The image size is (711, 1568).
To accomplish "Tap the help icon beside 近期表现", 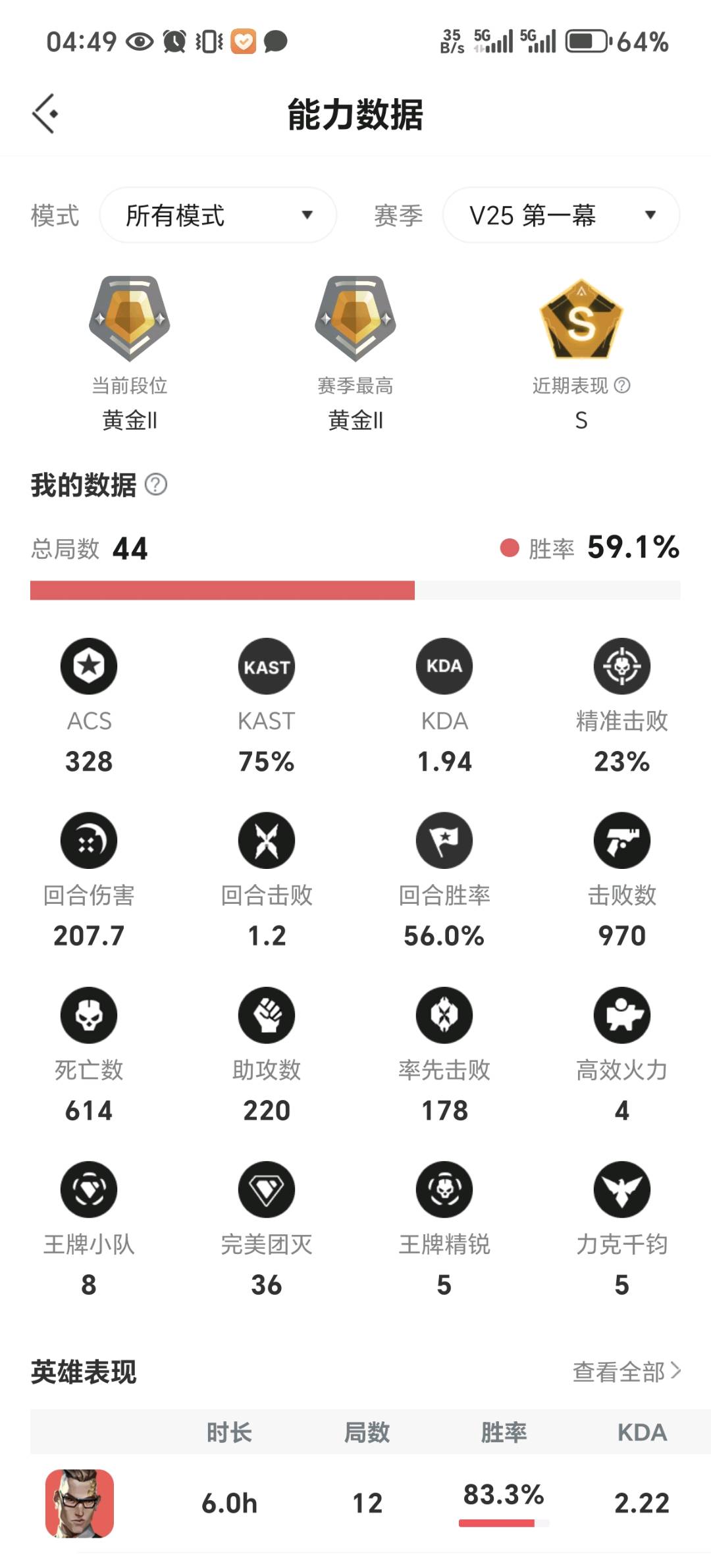I will point(622,385).
